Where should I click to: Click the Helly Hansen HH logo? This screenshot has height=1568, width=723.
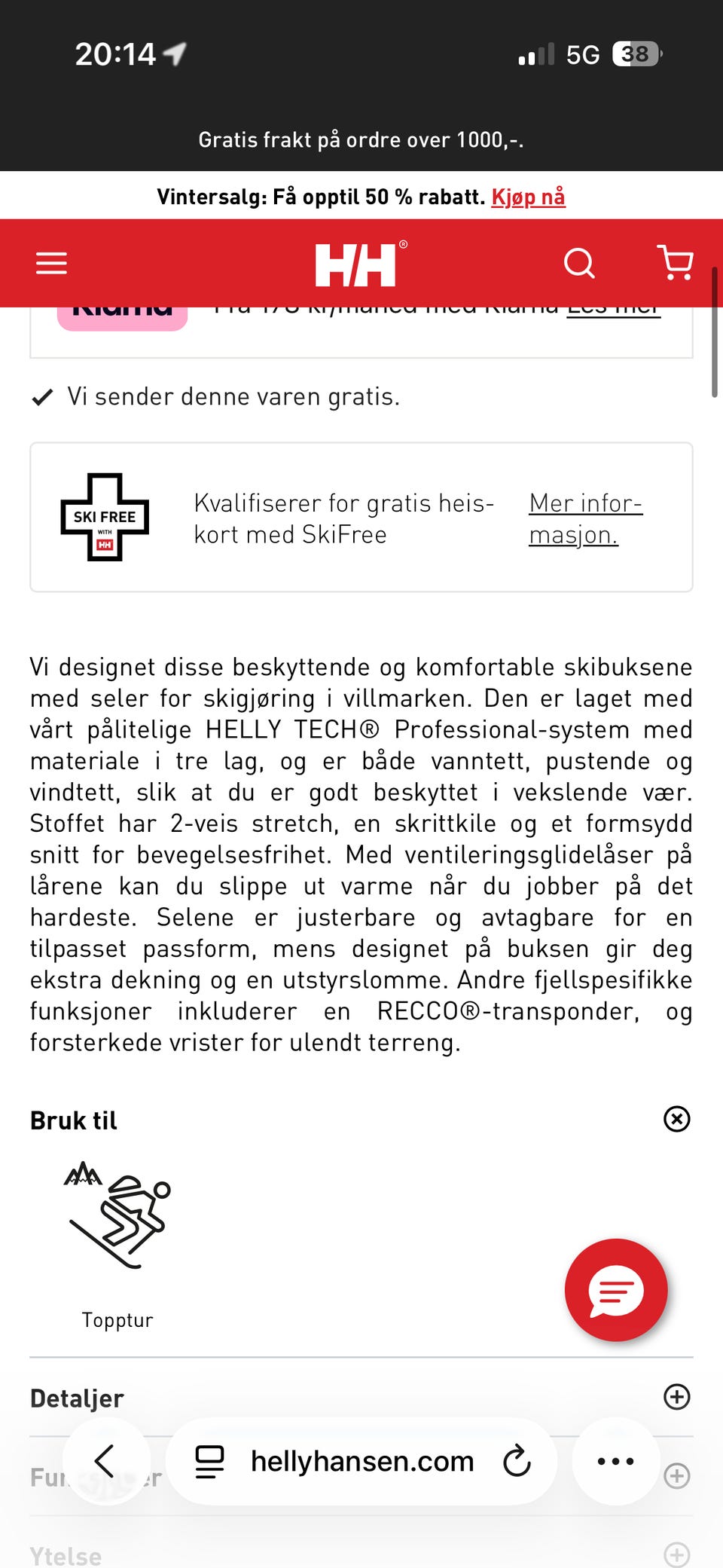(360, 263)
